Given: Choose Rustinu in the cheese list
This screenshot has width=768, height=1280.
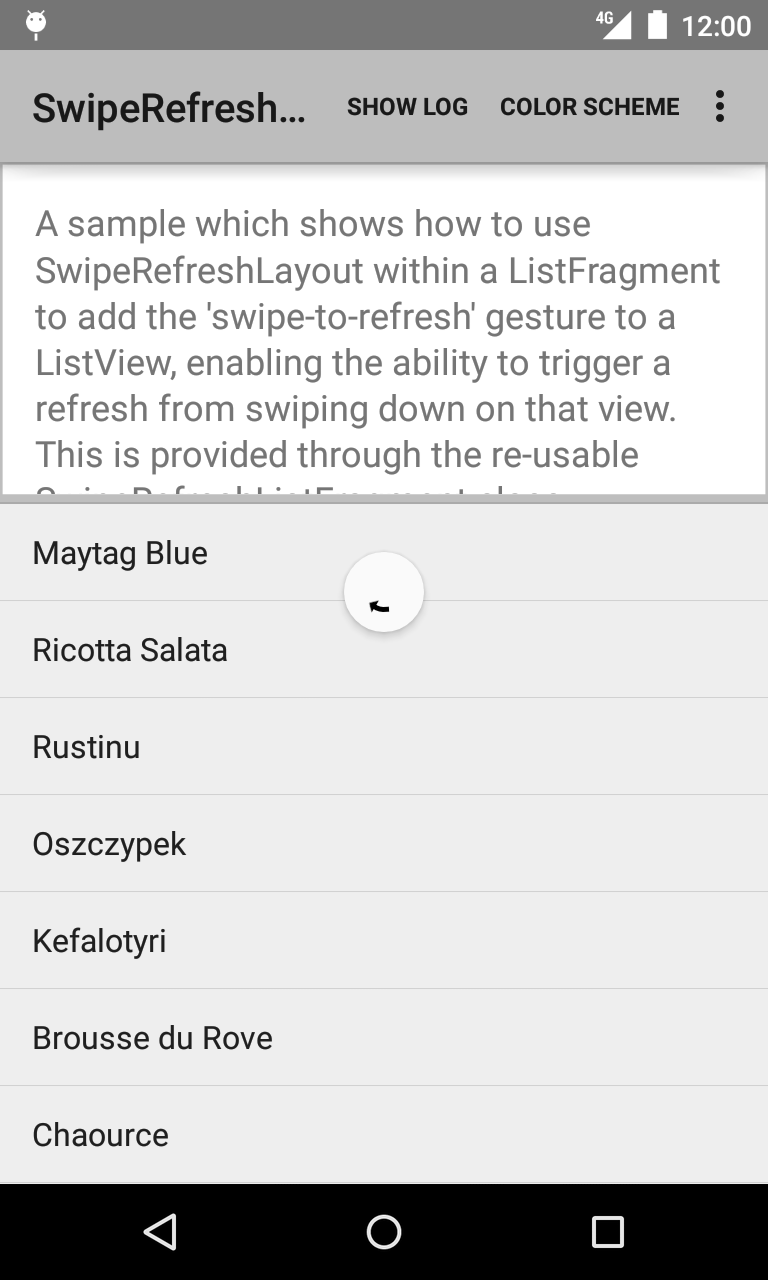Looking at the screenshot, I should coord(86,746).
